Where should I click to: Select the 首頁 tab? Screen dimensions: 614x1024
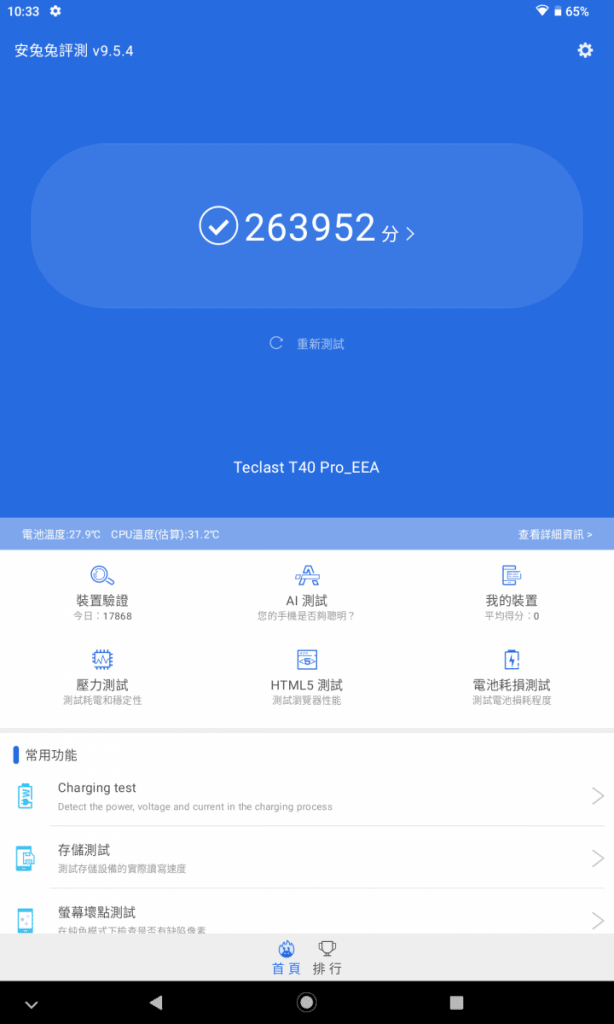click(x=285, y=958)
